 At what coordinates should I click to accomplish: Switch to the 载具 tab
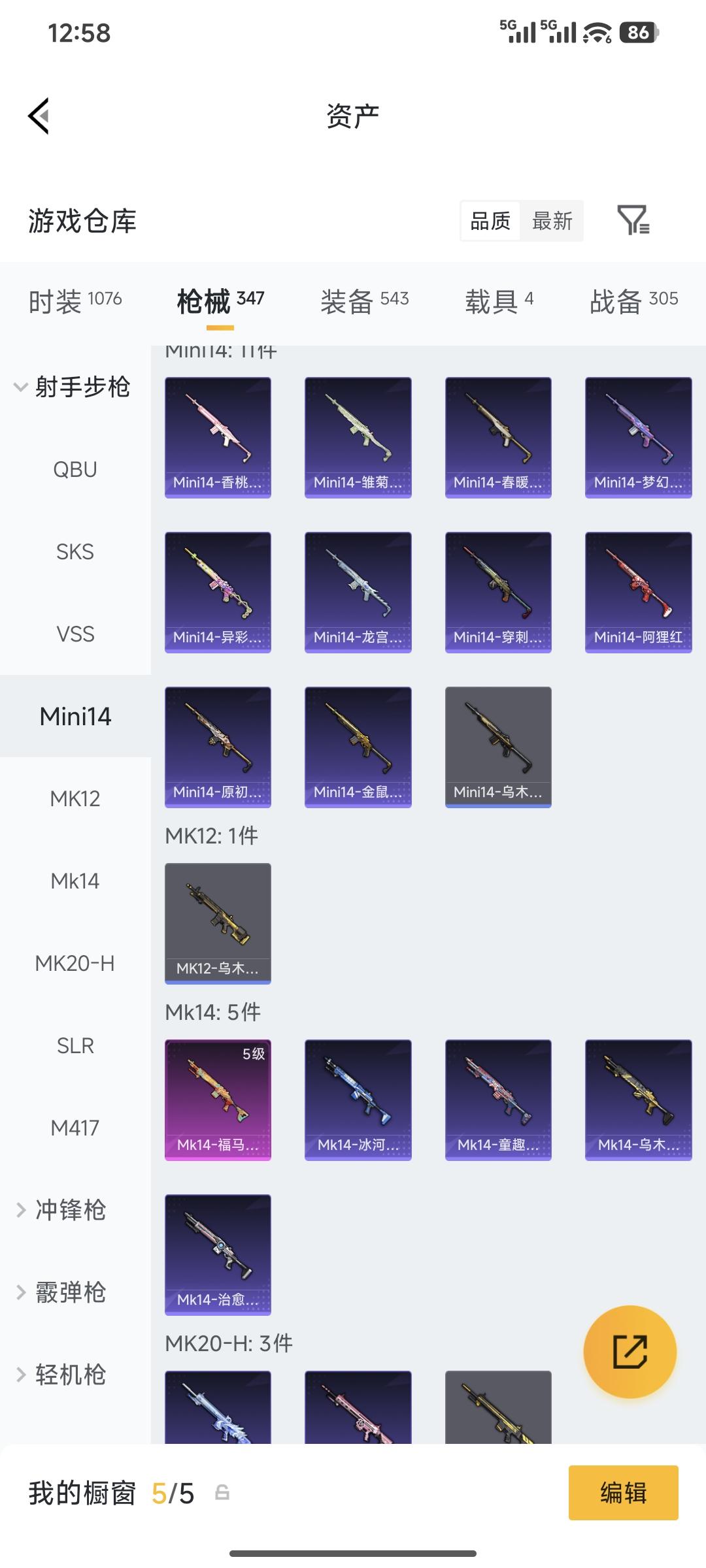[499, 301]
